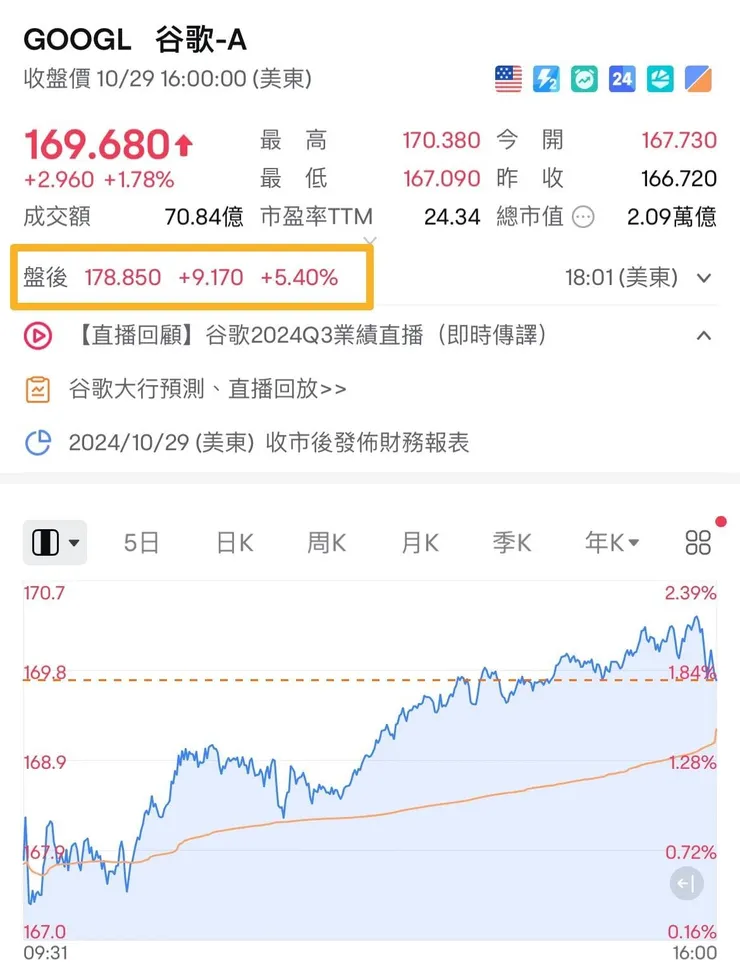Open the chart grid layout icon
The width and height of the screenshot is (740, 966).
click(698, 542)
